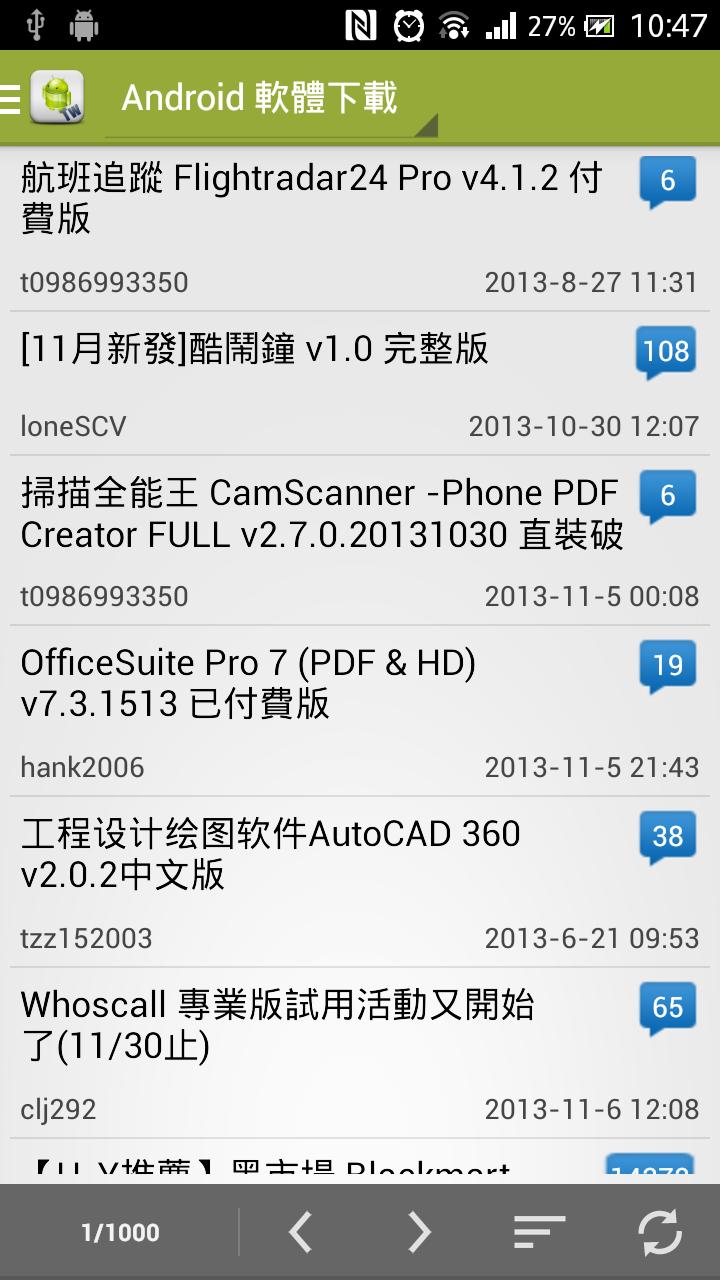
Task: Open the 酷鬧鐘 v1.0 完整版 thread
Action: click(255, 350)
